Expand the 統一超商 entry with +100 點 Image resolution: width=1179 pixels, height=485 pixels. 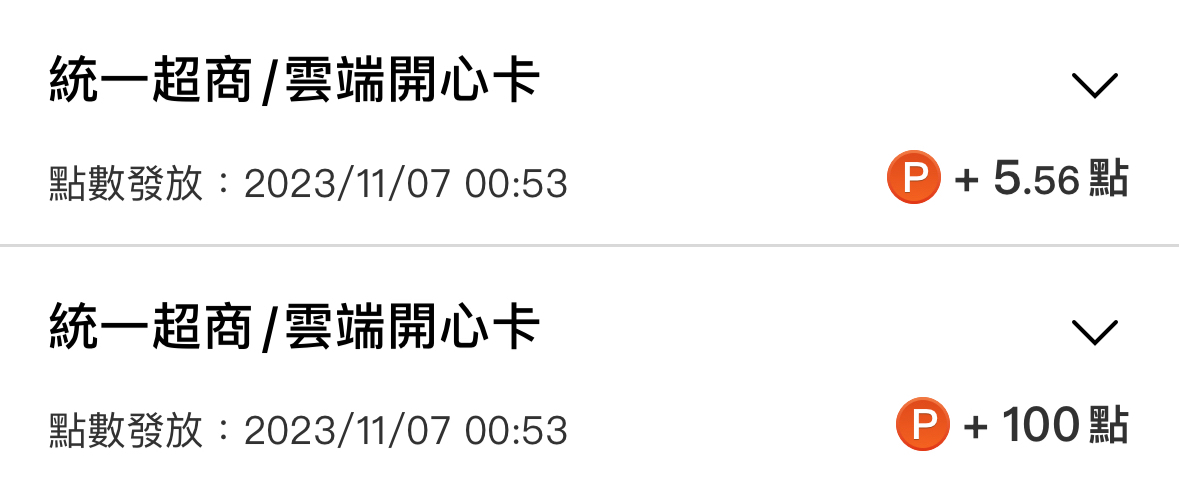point(1094,331)
